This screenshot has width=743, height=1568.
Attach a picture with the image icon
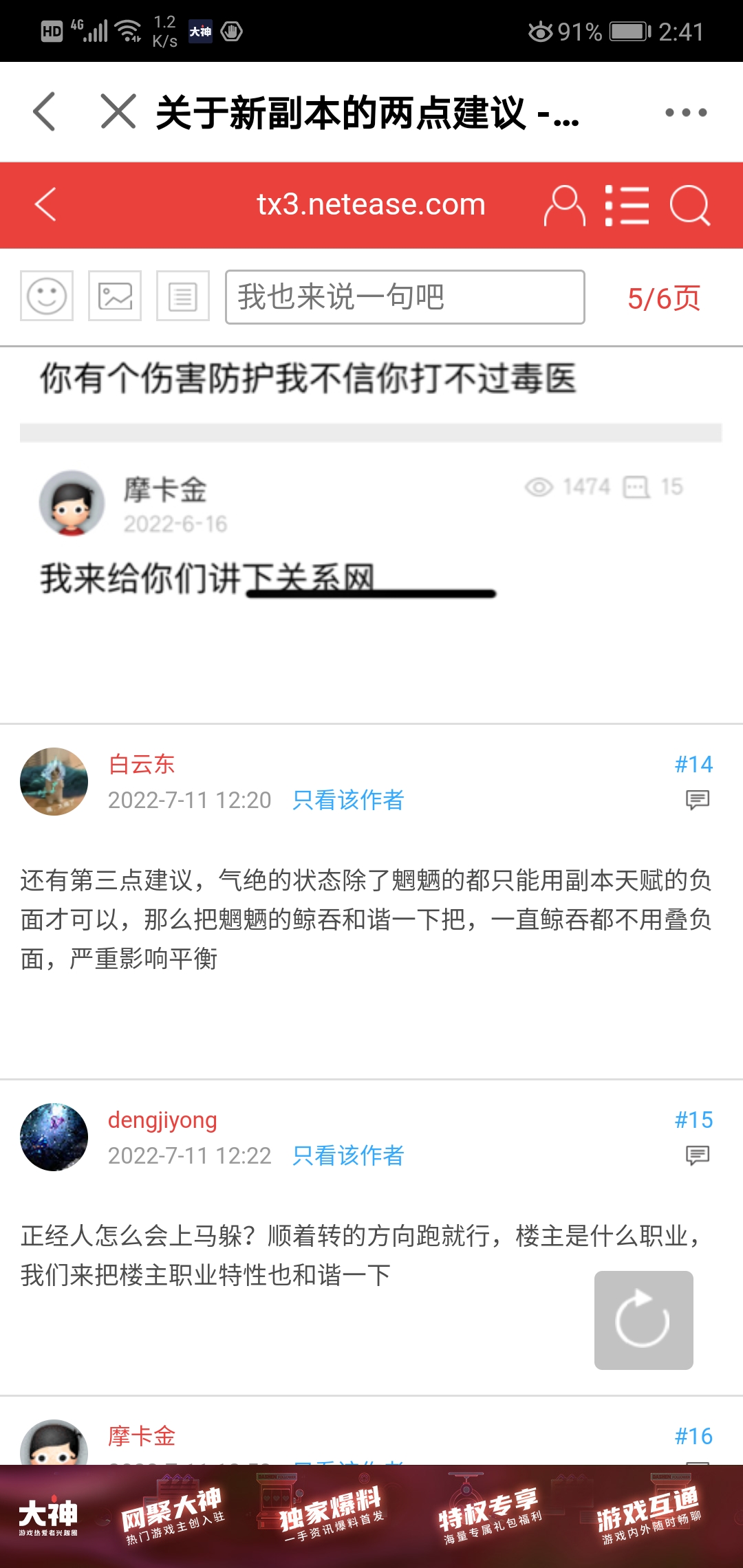click(115, 296)
